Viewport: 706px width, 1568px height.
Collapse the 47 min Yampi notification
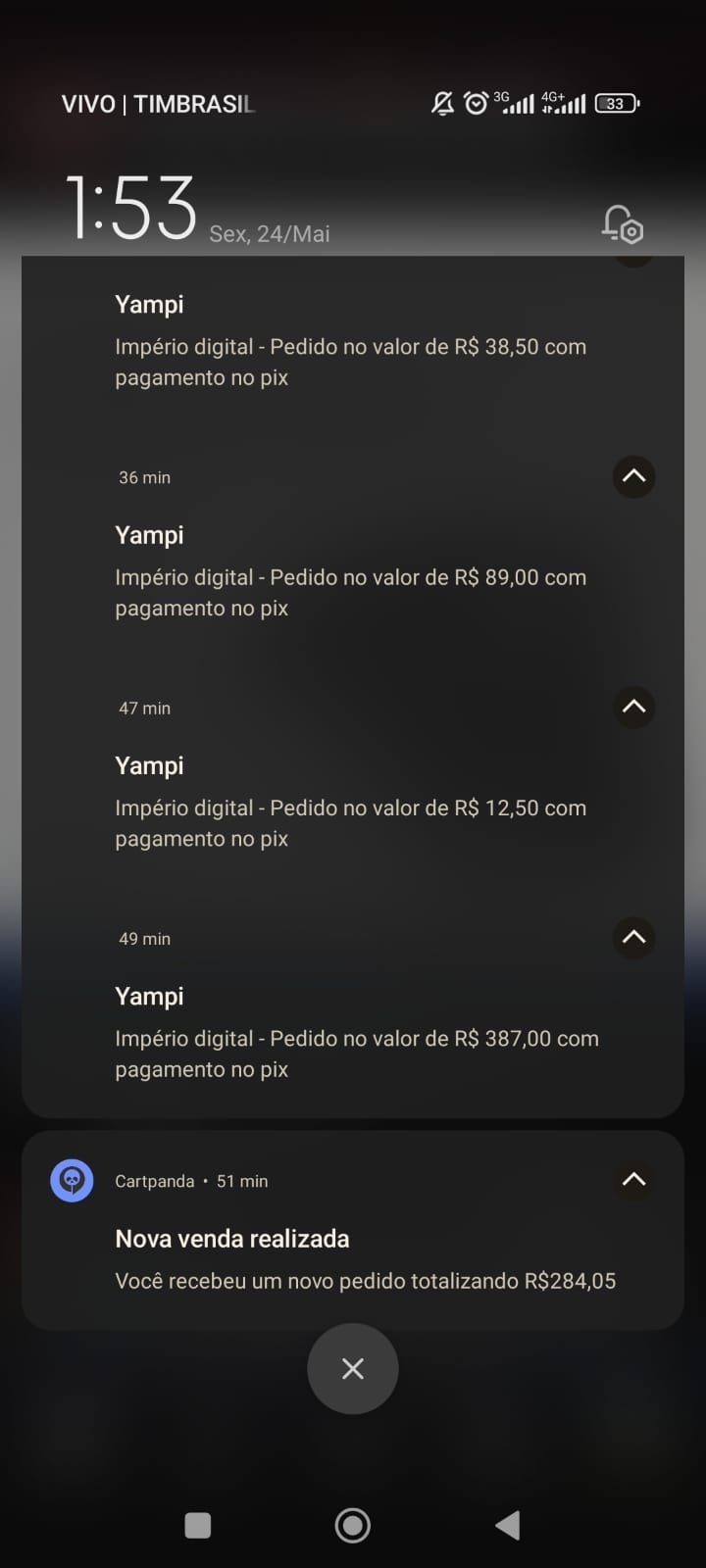[633, 708]
